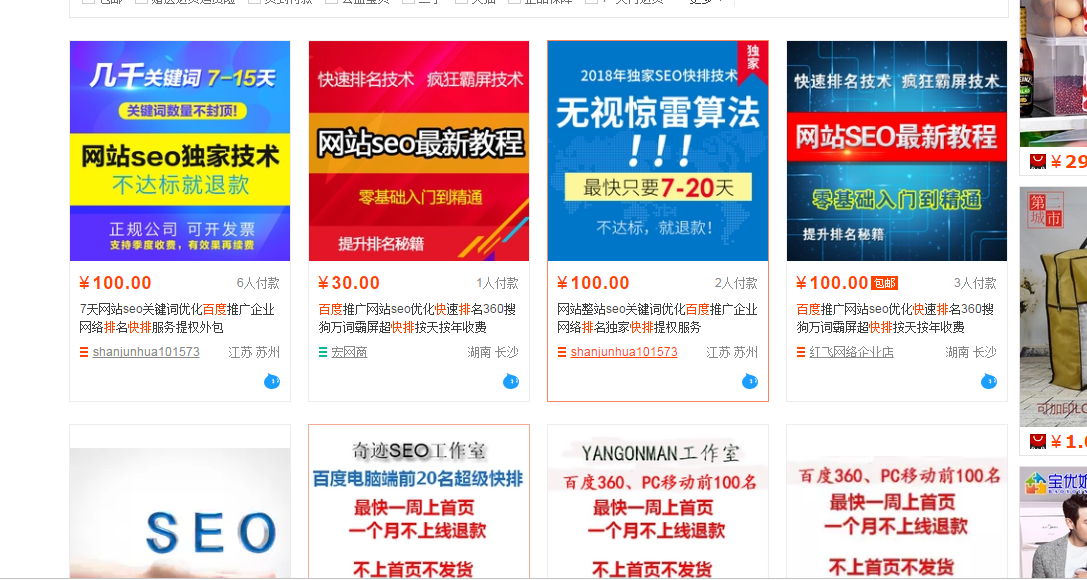Open the YANGONMAN工作室 product card
The width and height of the screenshot is (1087, 580).
point(658,505)
